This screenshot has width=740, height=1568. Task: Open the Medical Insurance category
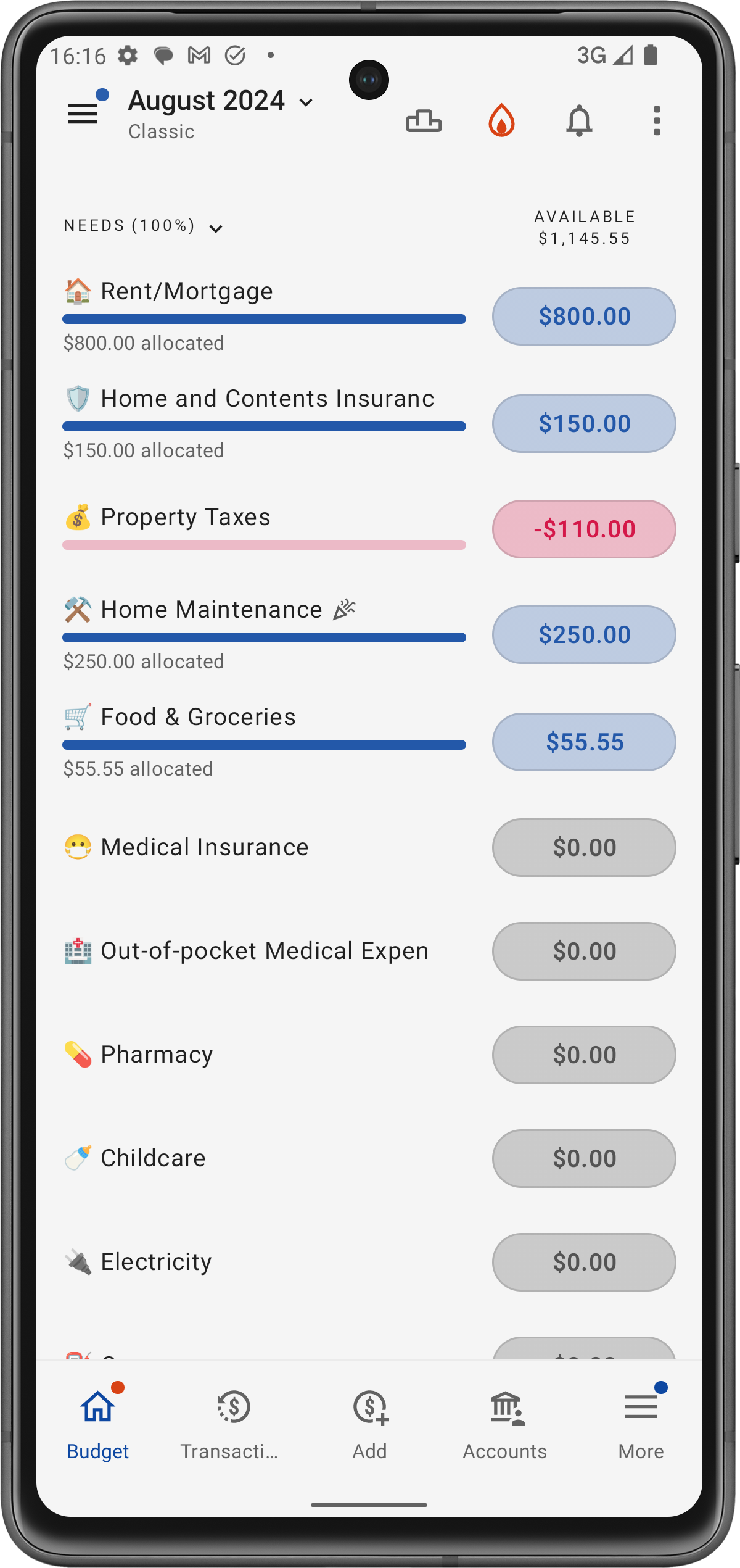(205, 847)
